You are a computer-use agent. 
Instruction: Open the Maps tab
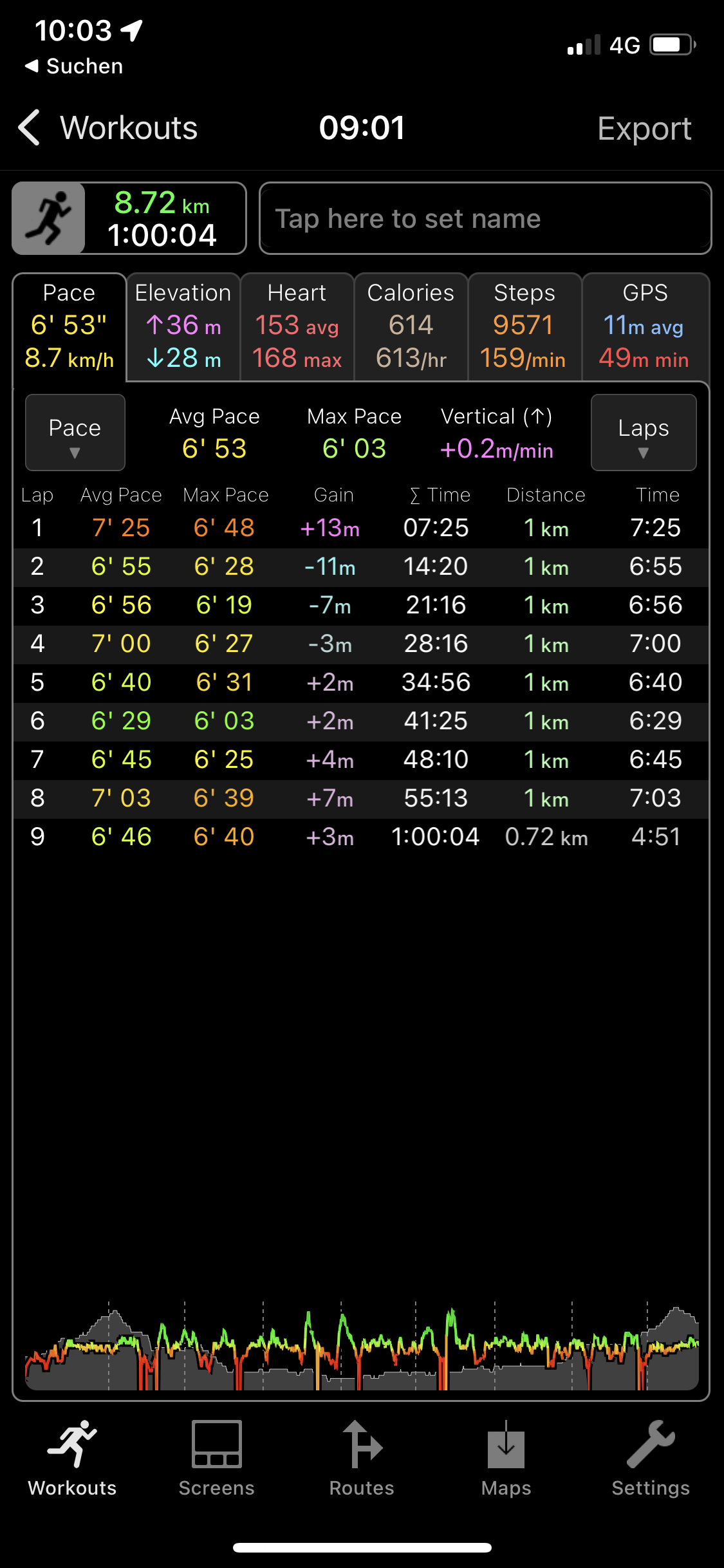tap(506, 1459)
